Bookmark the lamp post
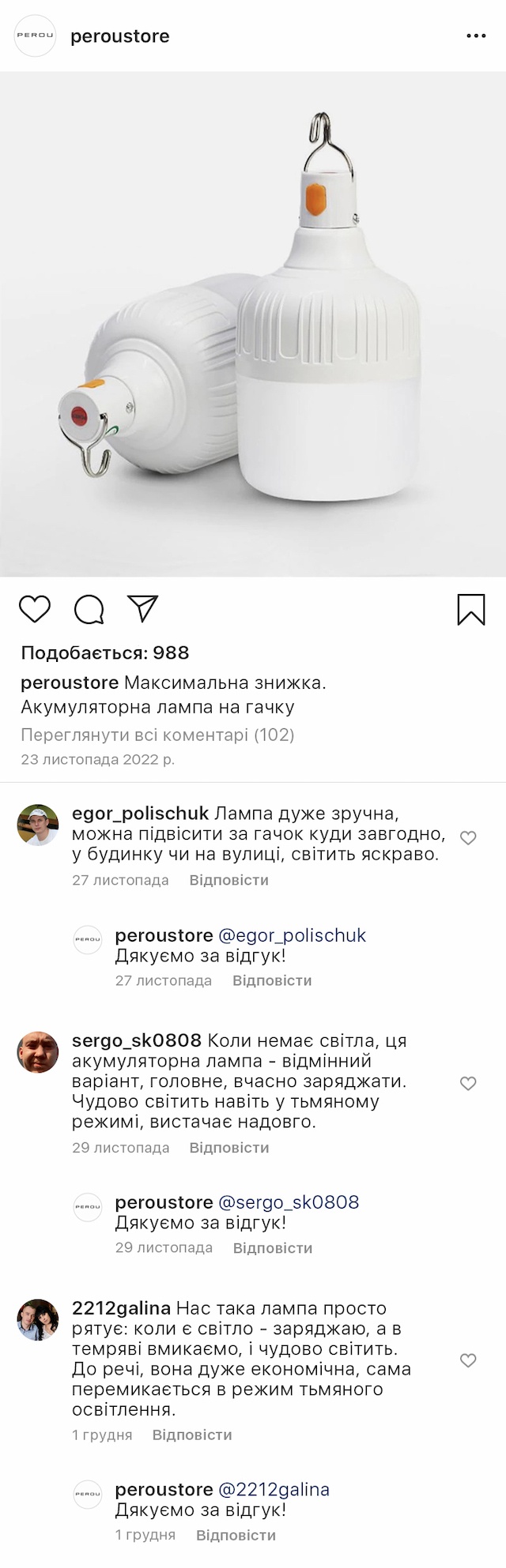 pos(471,609)
